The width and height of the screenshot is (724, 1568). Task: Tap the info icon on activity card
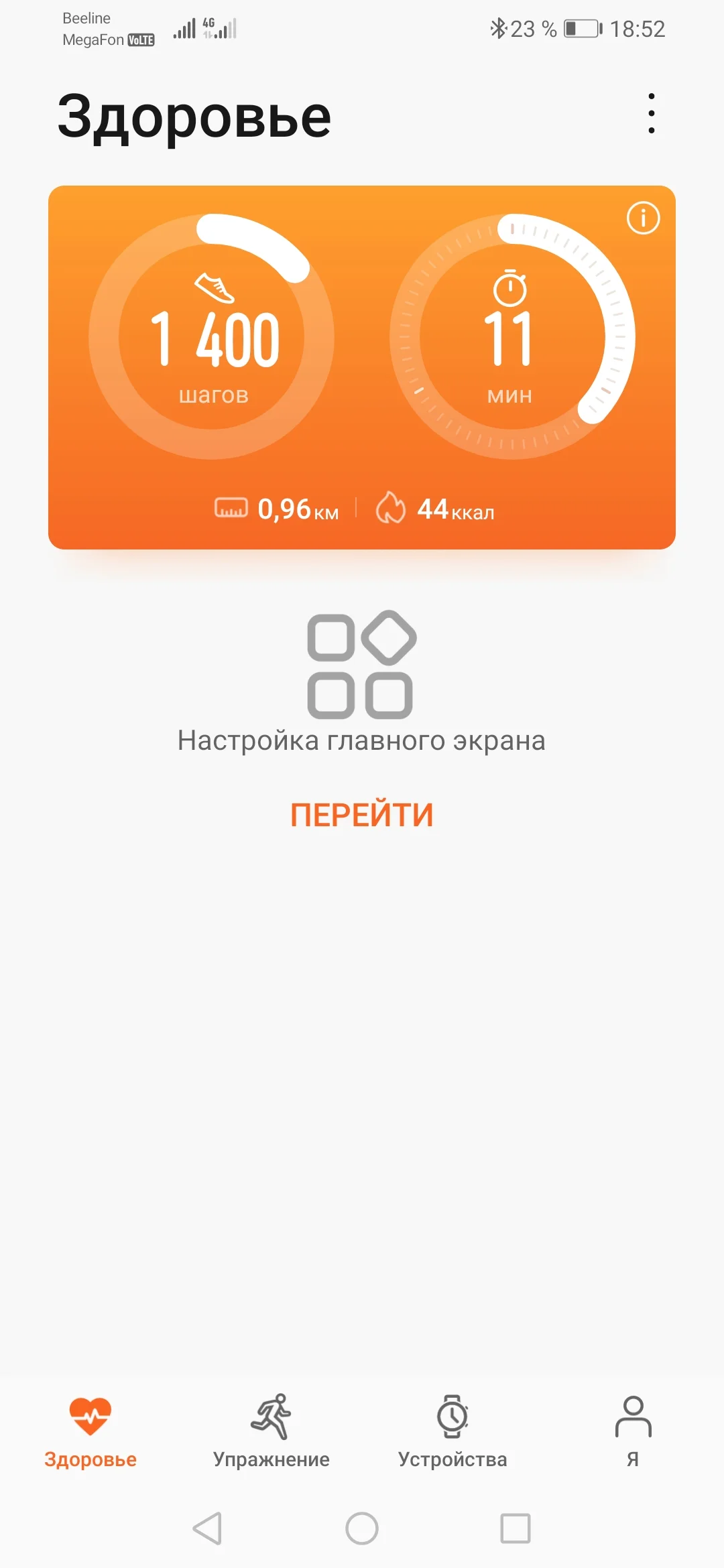tap(643, 218)
